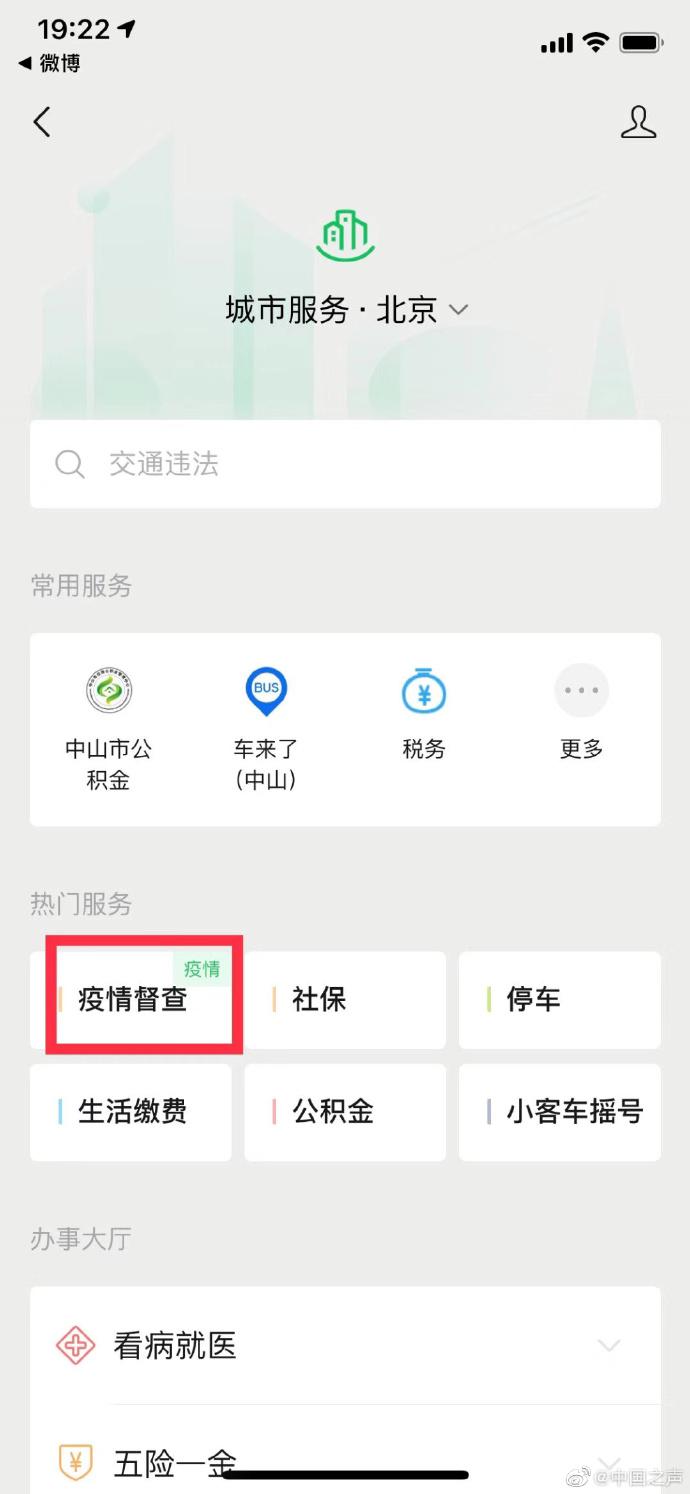Select the 生活缴费 service
The image size is (690, 1494).
pos(131,1112)
